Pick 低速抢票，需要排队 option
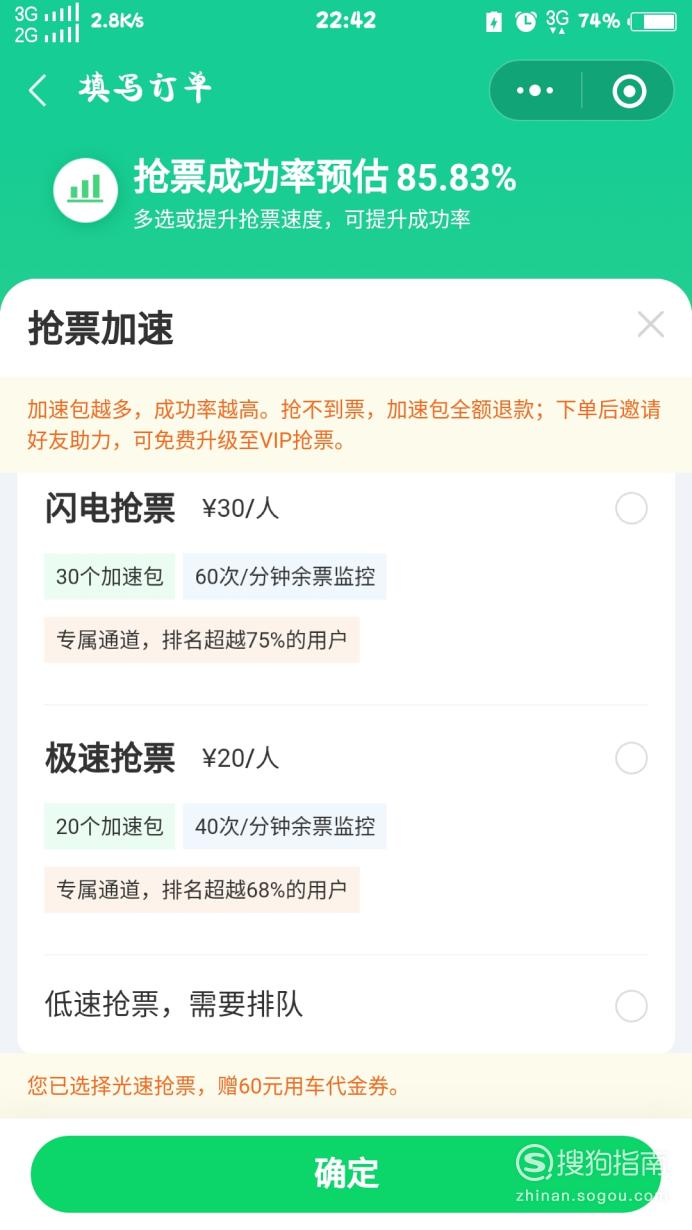 [x=631, y=1006]
